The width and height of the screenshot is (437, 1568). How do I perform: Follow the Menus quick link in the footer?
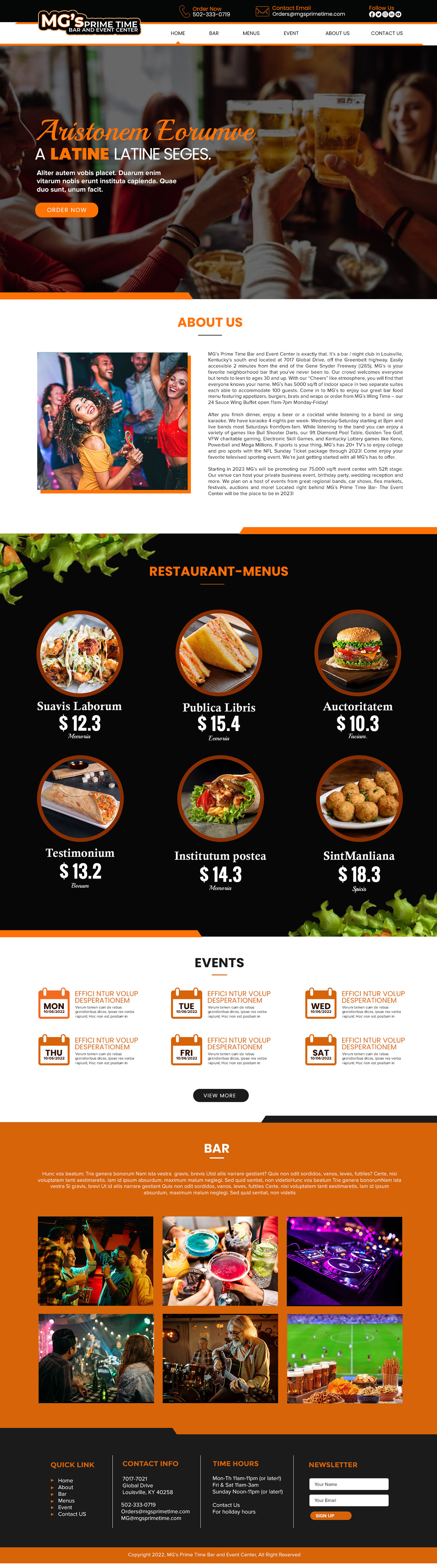point(66,1501)
